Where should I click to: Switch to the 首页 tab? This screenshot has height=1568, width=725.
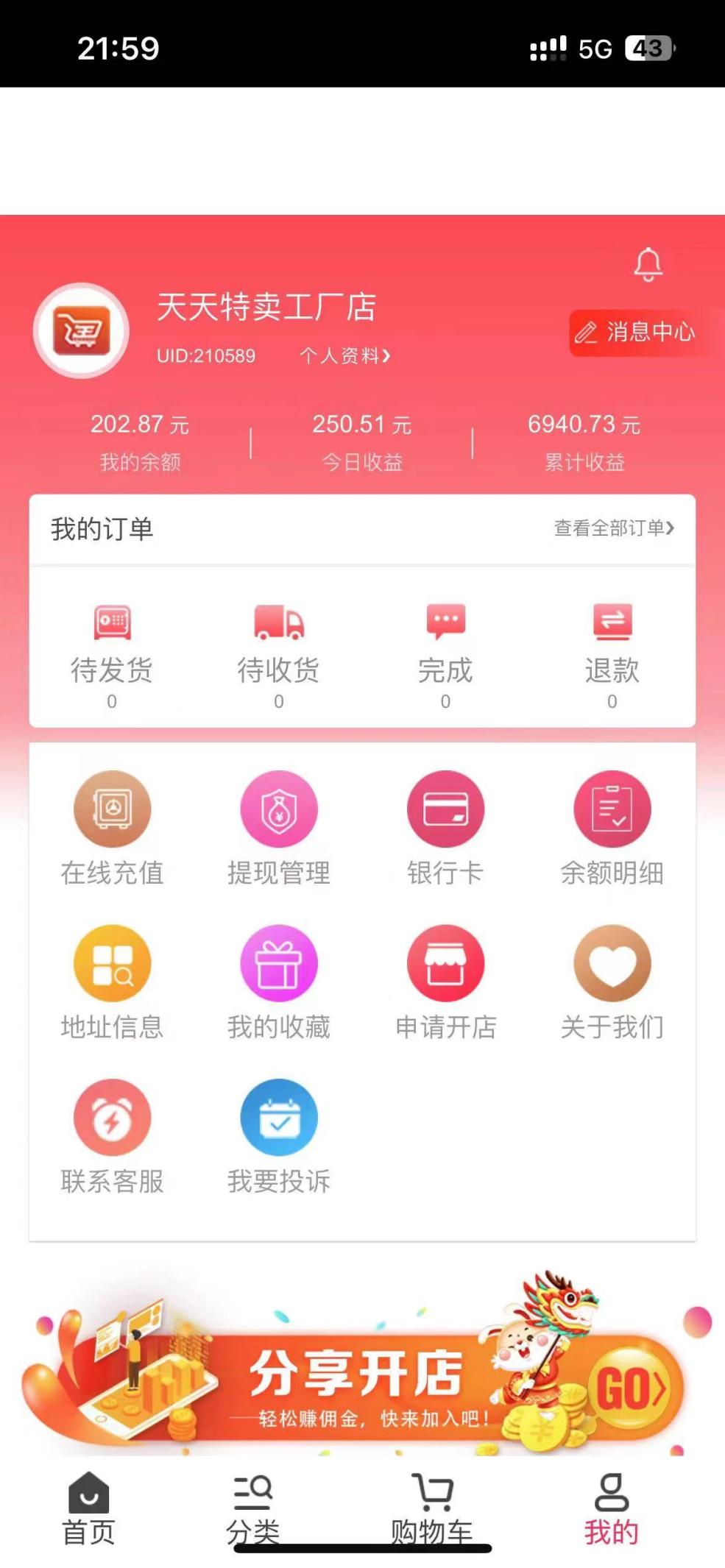[x=88, y=1510]
